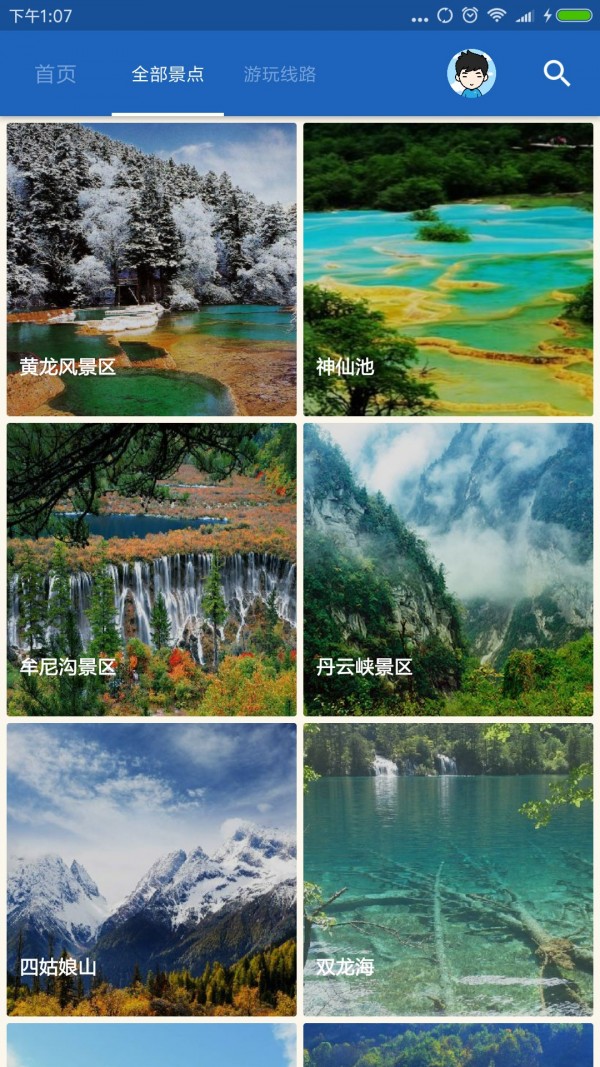Viewport: 600px width, 1067px height.
Task: Open the 四姑娘山 scenic spot
Action: click(x=152, y=869)
